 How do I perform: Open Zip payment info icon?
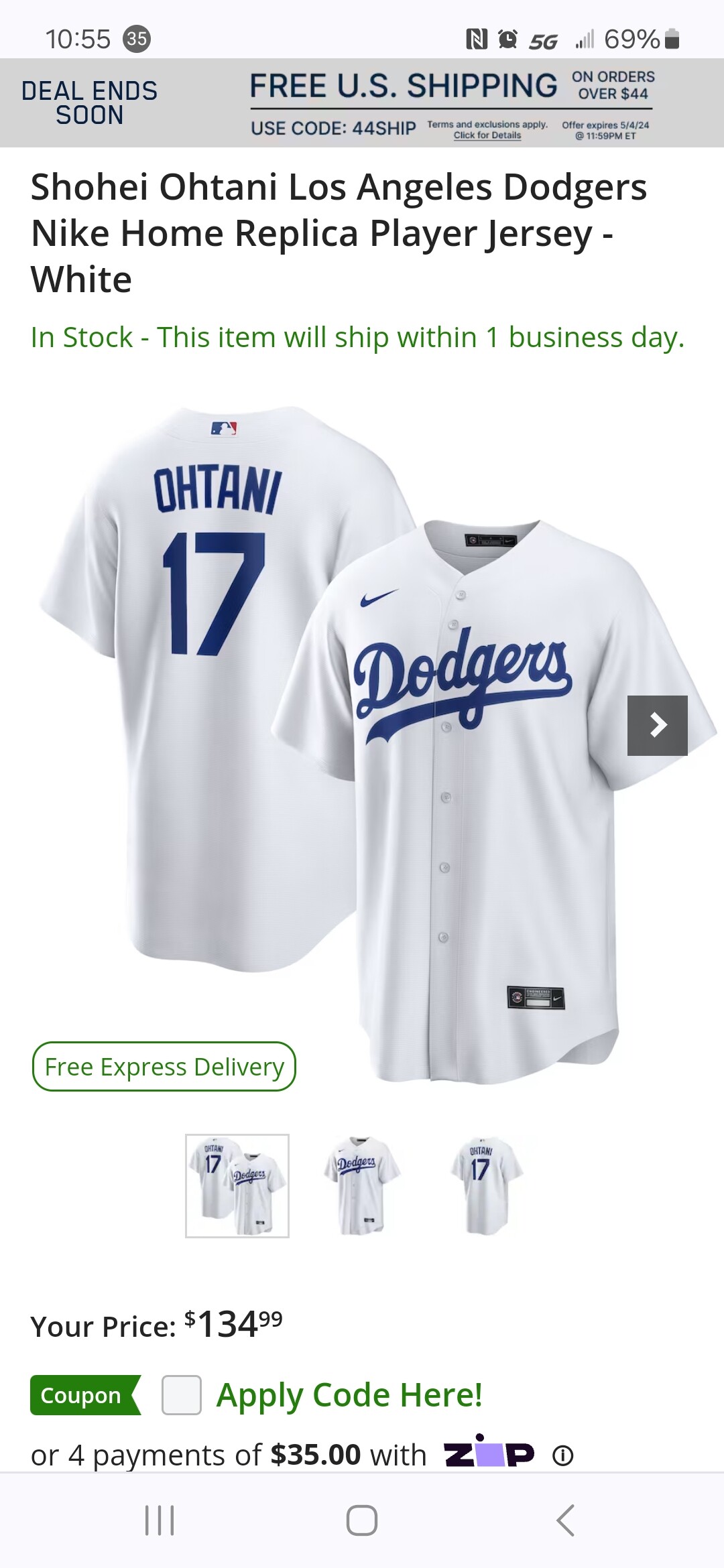(563, 1455)
